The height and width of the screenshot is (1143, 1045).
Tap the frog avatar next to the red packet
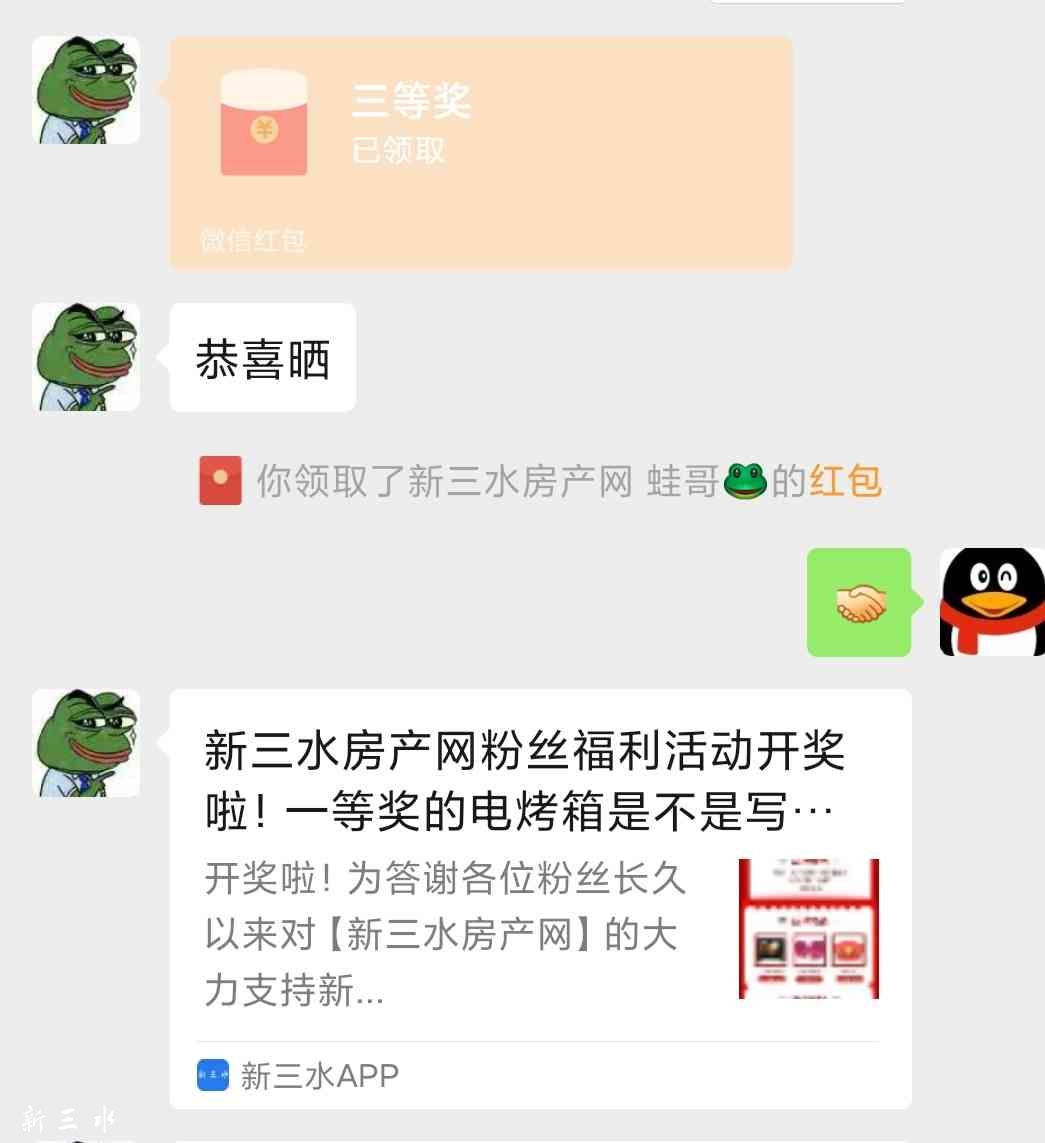coord(86,90)
